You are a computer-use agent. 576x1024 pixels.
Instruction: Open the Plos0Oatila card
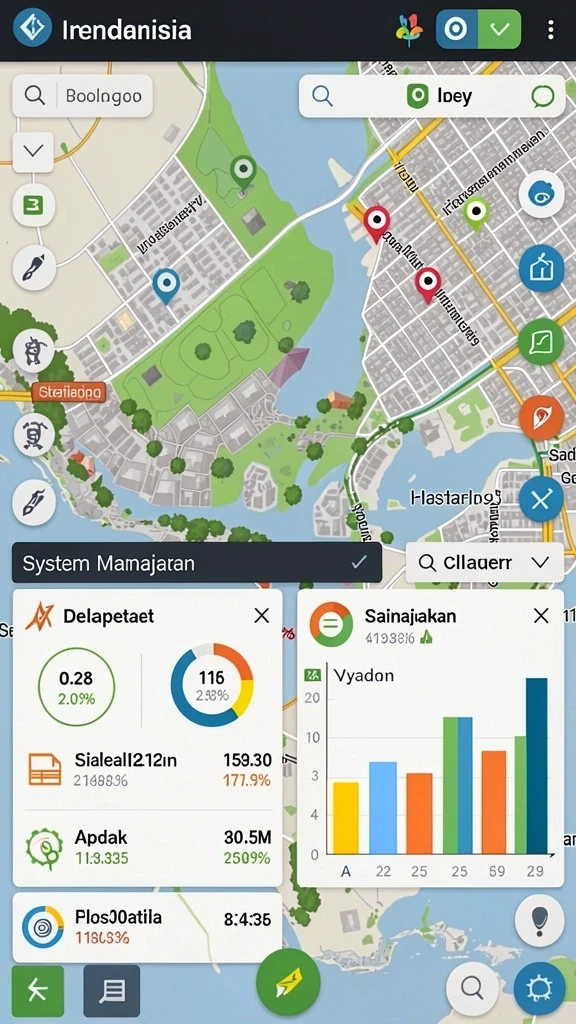pos(148,927)
